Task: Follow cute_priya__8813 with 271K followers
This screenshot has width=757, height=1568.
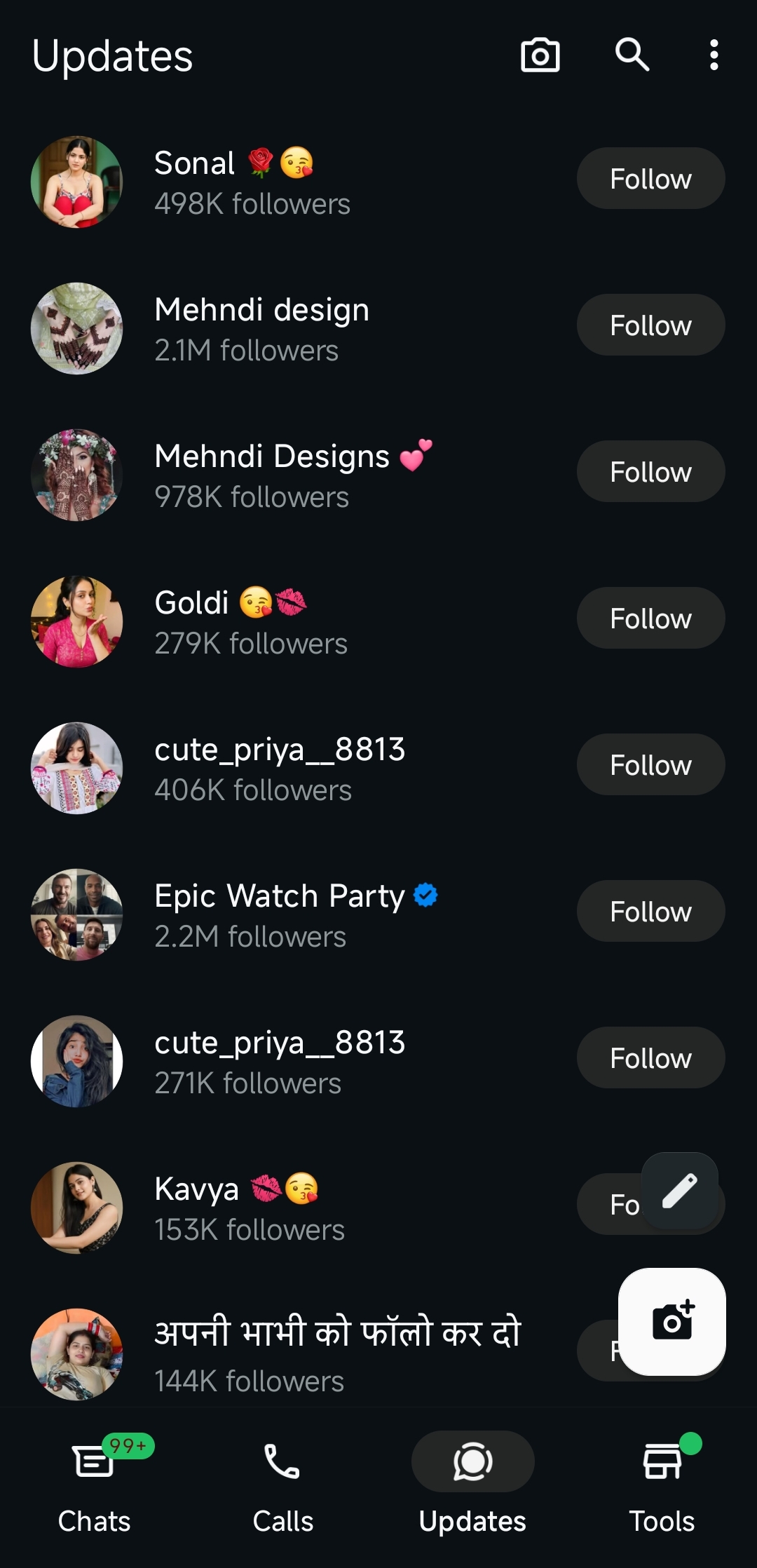Action: (x=650, y=1058)
